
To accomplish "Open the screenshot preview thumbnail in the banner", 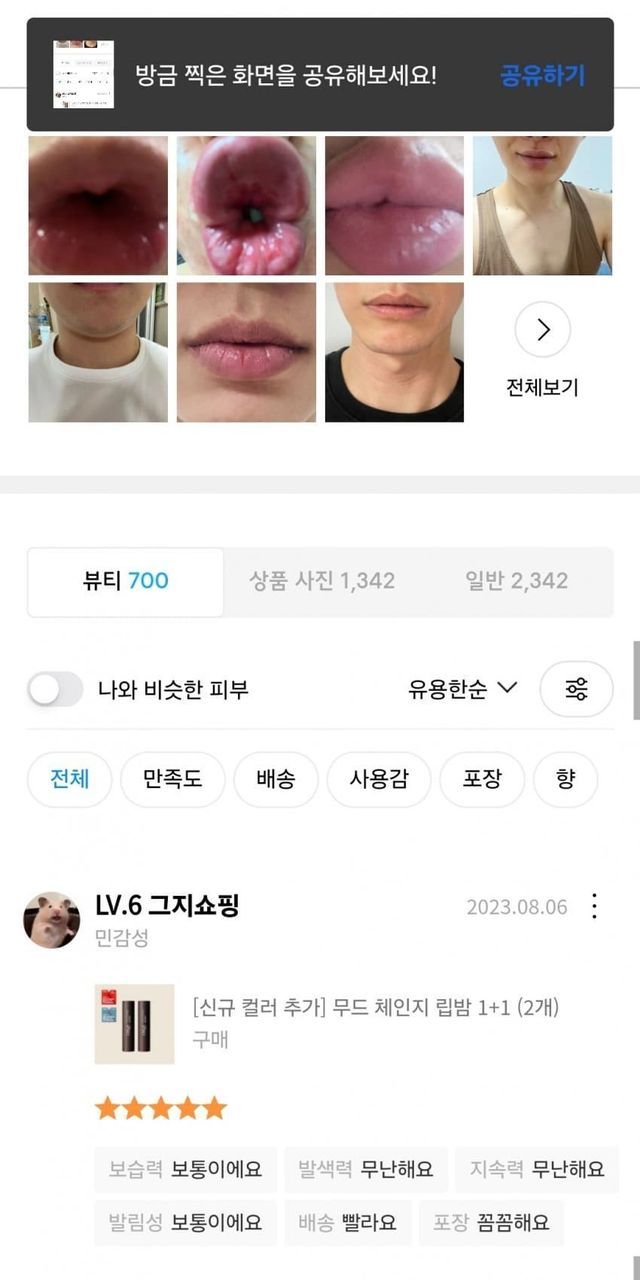I will pos(83,74).
